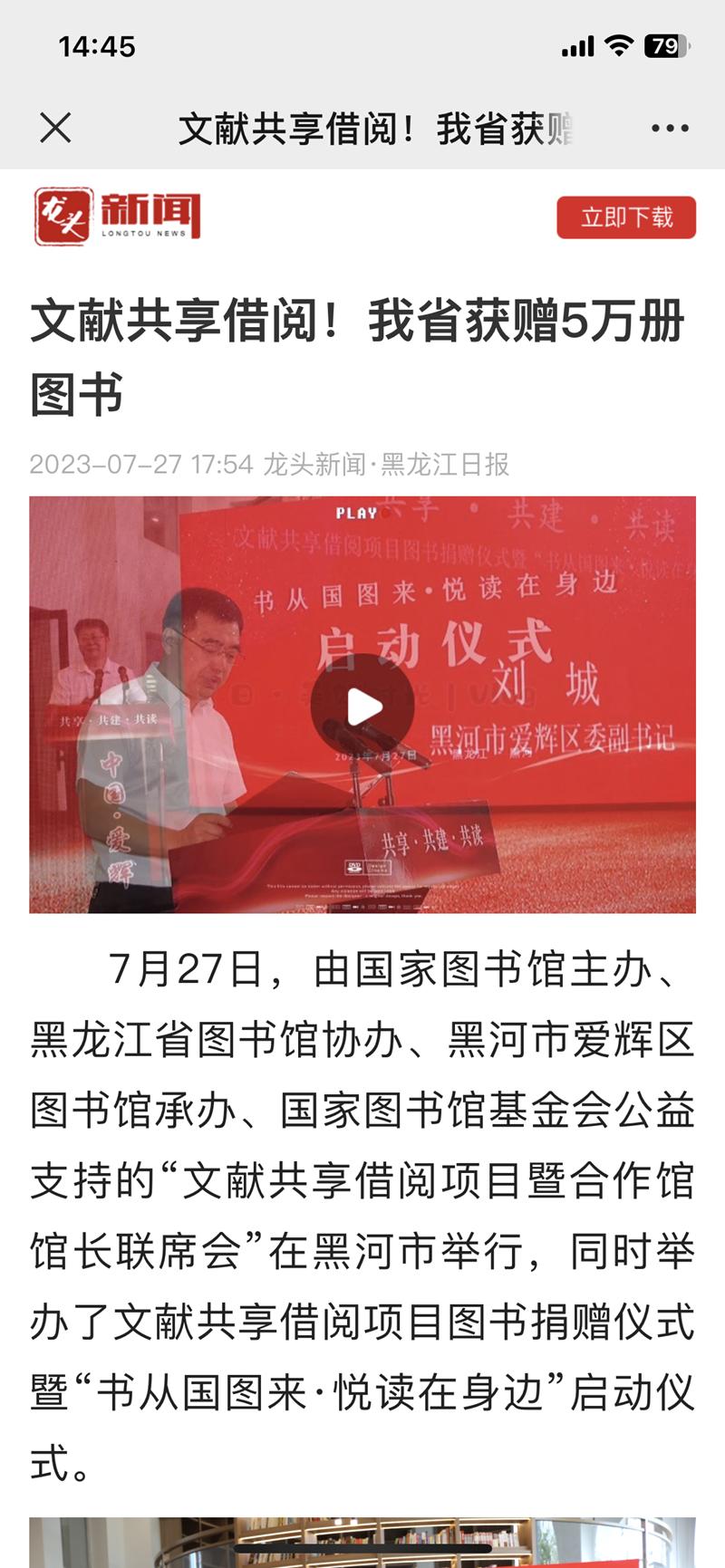The width and height of the screenshot is (725, 1568).
Task: Play the ceremony video
Action: click(362, 706)
